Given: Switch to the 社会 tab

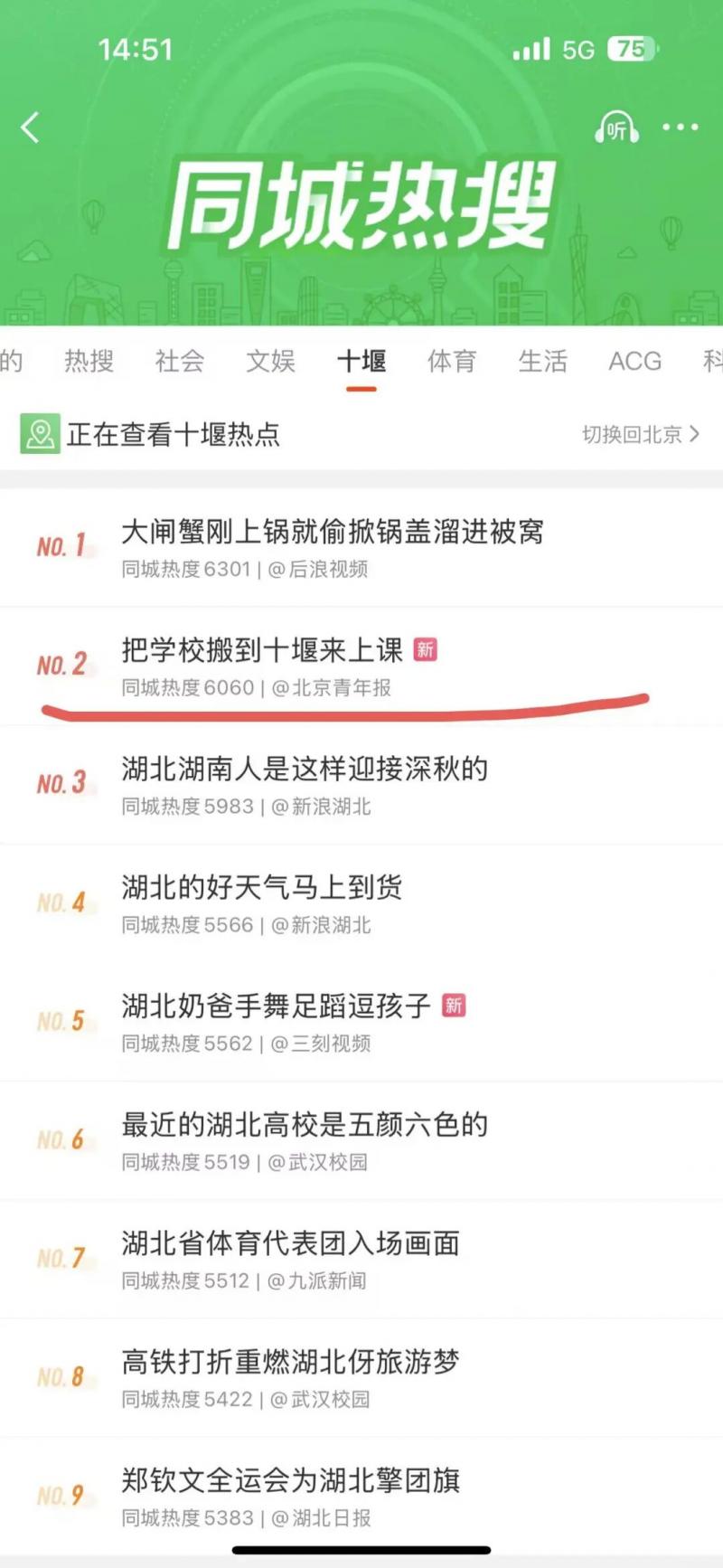Looking at the screenshot, I should pos(180,362).
